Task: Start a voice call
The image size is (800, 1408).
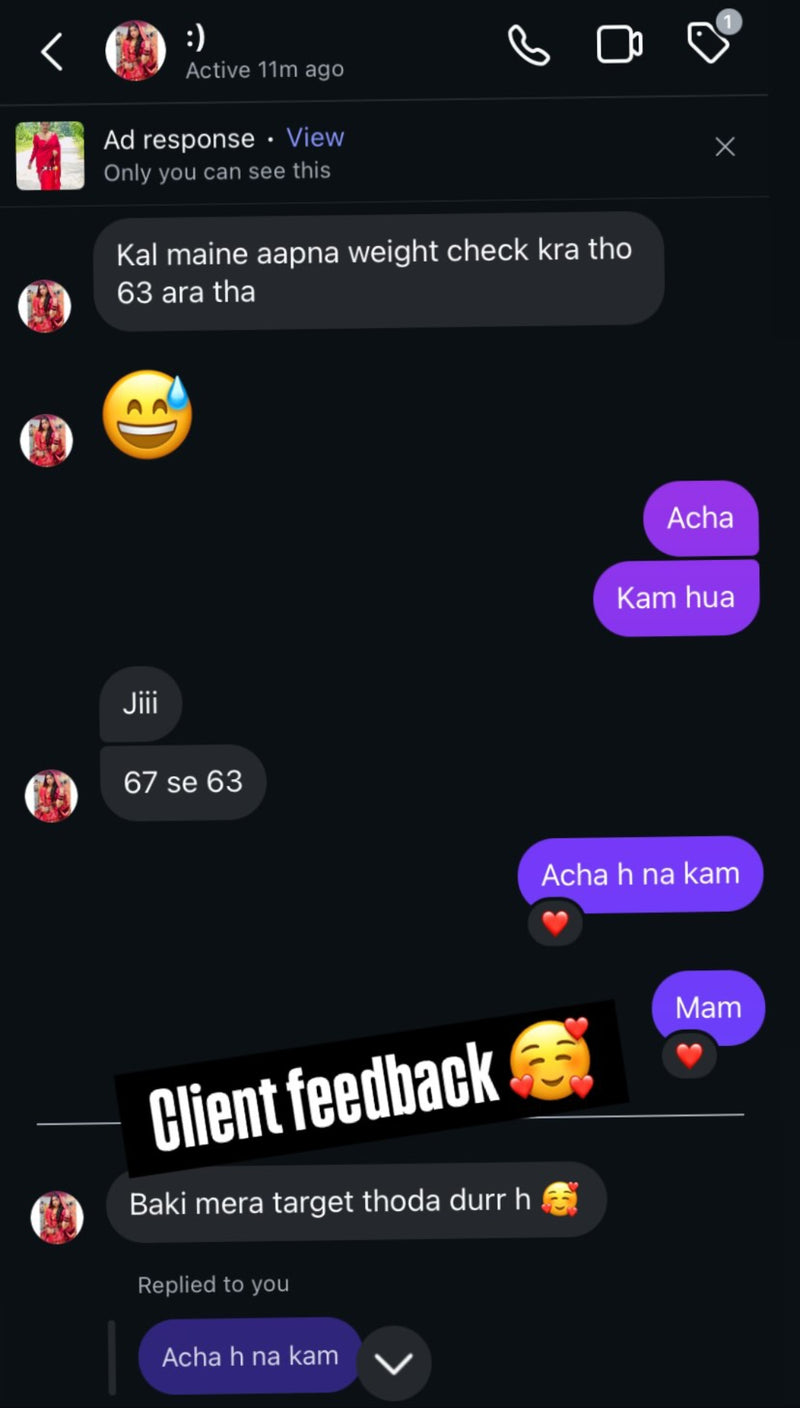Action: (529, 45)
